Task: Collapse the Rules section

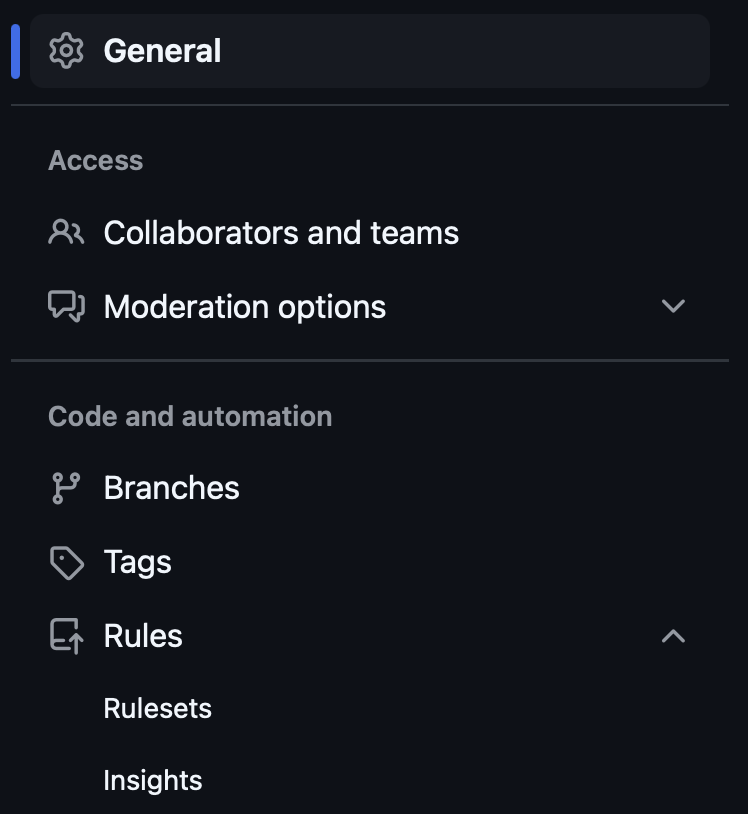Action: tap(675, 637)
